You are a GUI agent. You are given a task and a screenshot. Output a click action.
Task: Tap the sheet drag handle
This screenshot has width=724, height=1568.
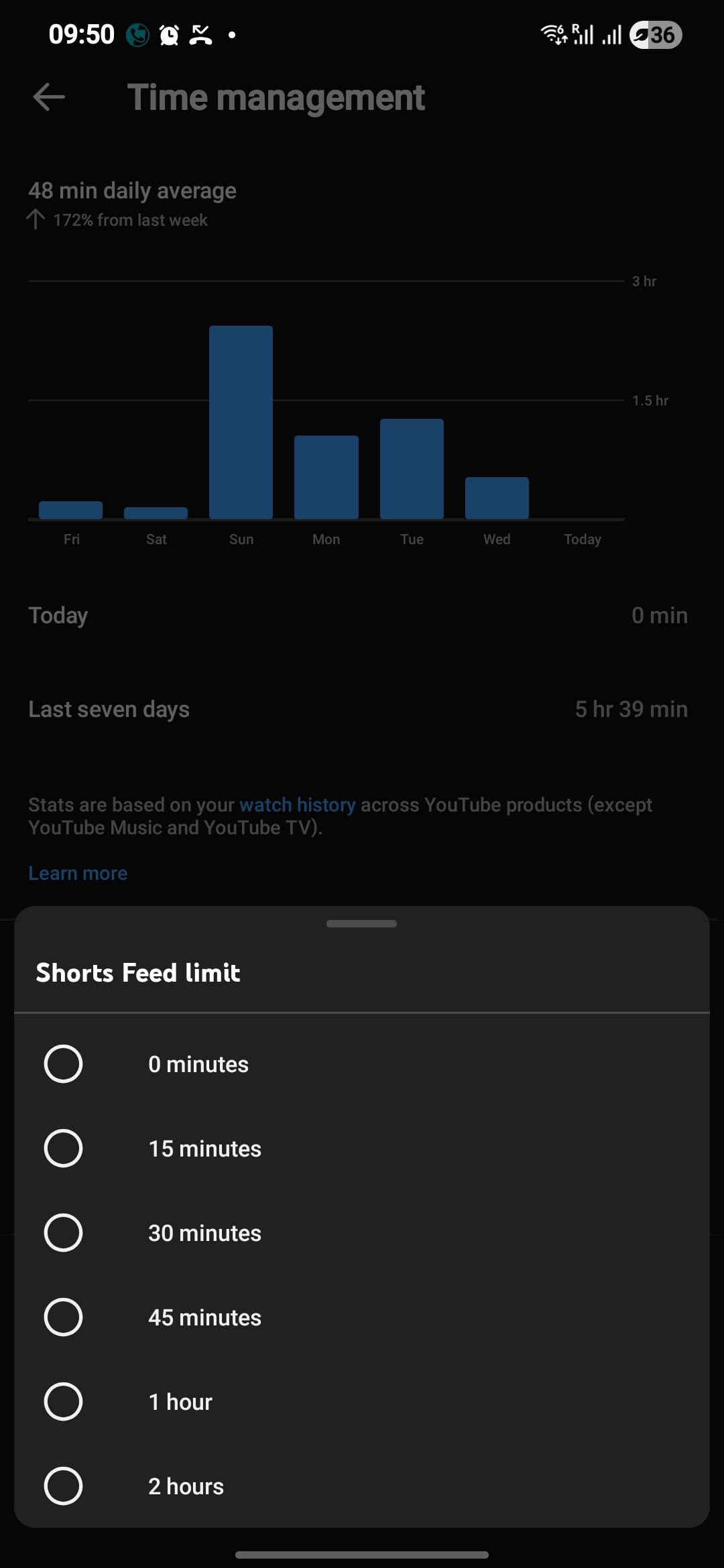pos(361,924)
